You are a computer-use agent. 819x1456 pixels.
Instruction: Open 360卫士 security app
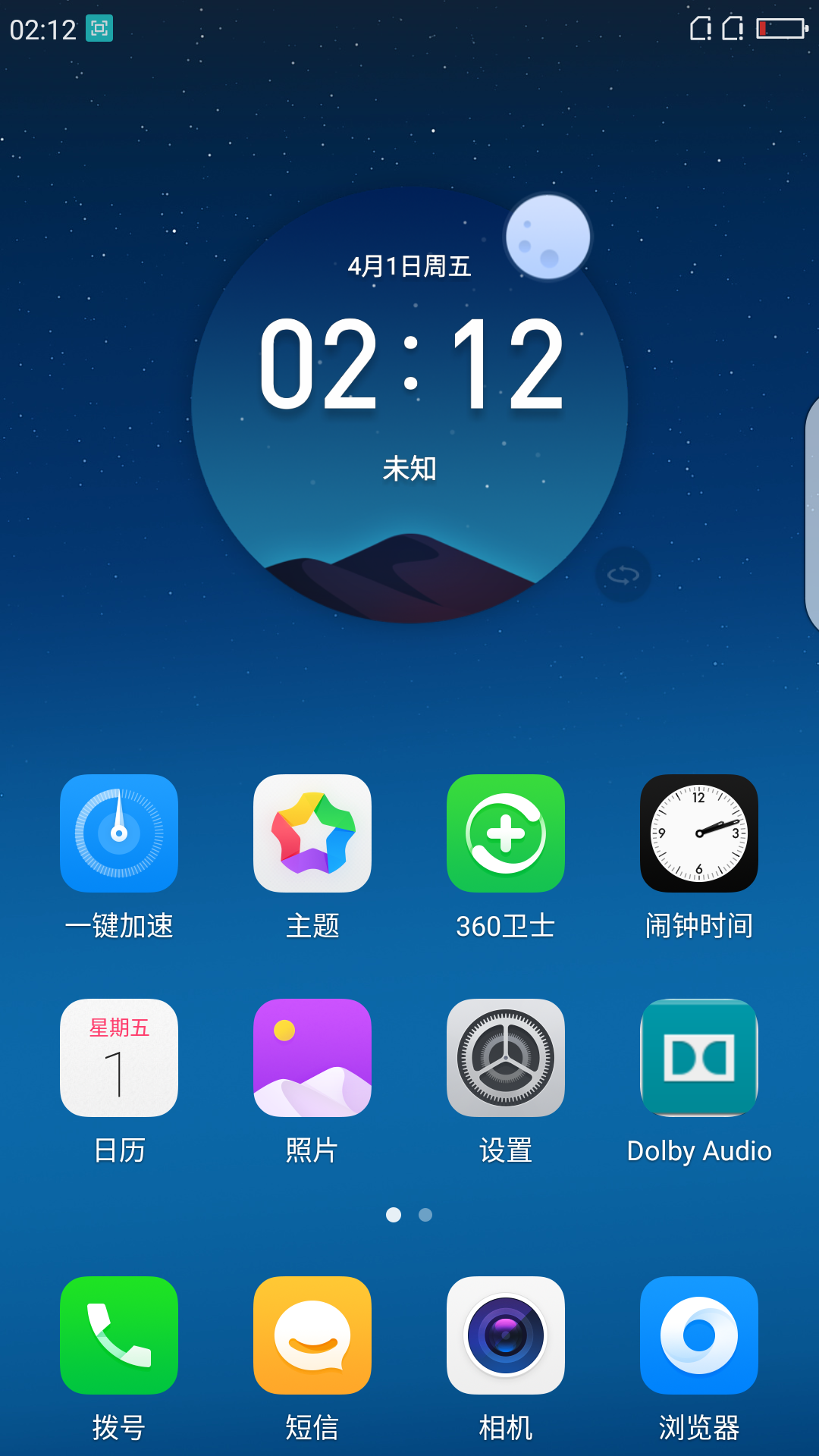pos(506,833)
